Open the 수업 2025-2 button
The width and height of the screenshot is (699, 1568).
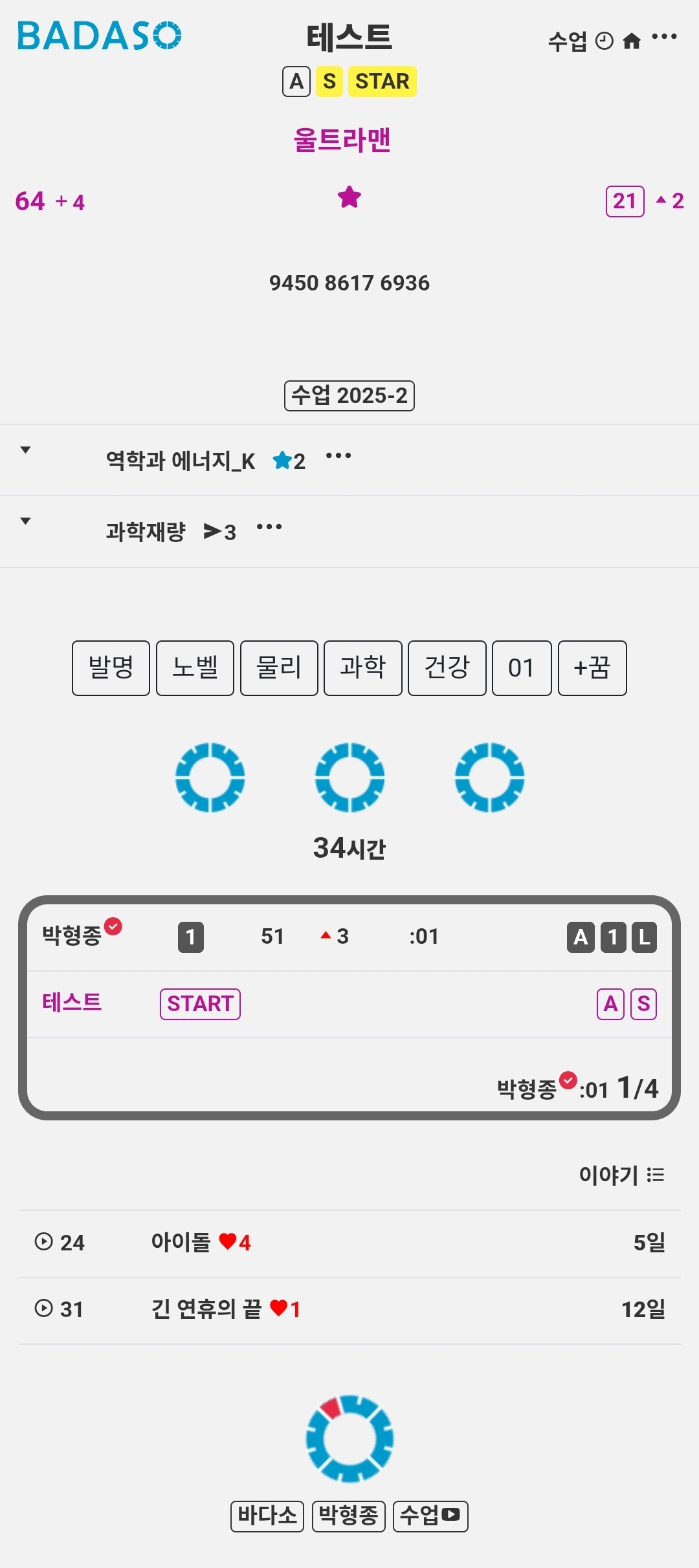[x=349, y=396]
